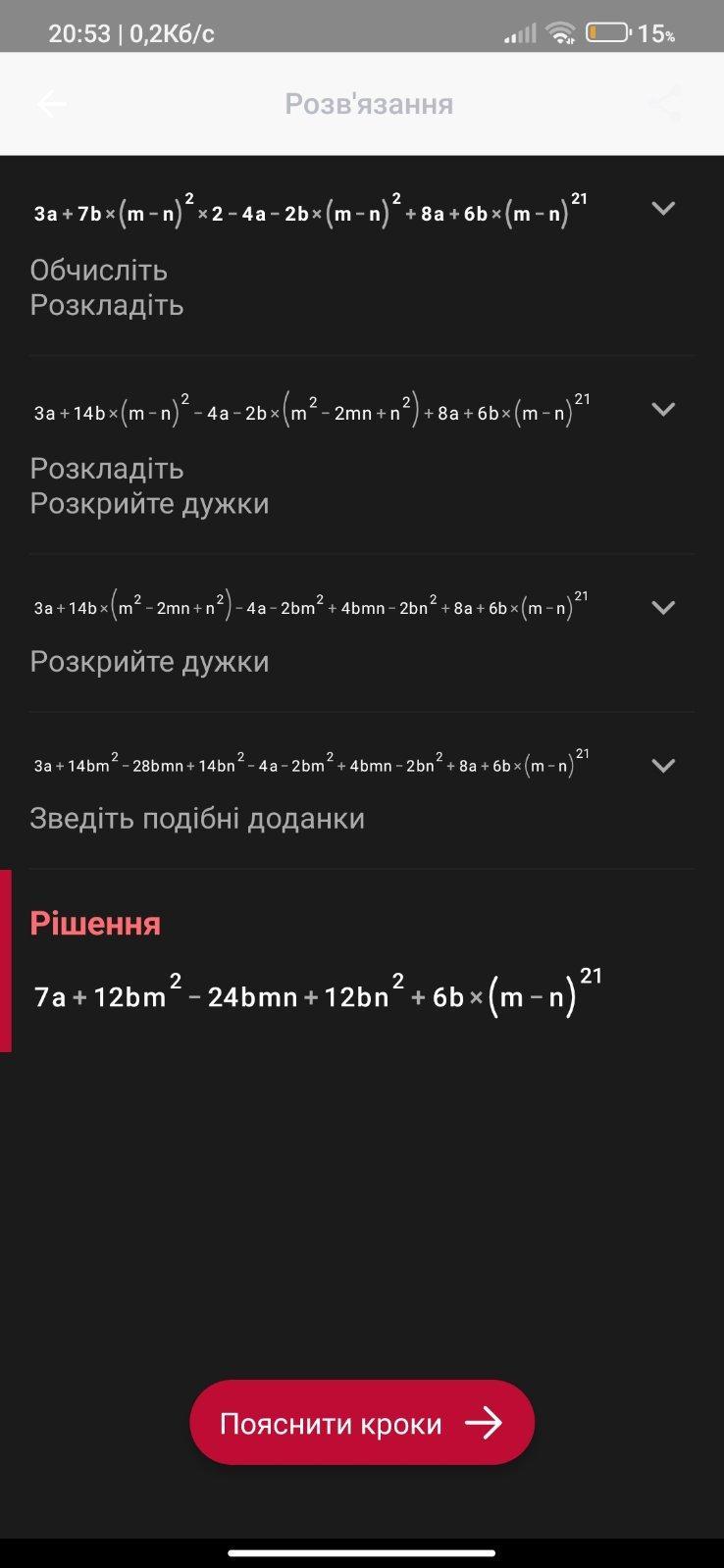Go back using the top-left arrow
724x1568 pixels.
(51, 104)
